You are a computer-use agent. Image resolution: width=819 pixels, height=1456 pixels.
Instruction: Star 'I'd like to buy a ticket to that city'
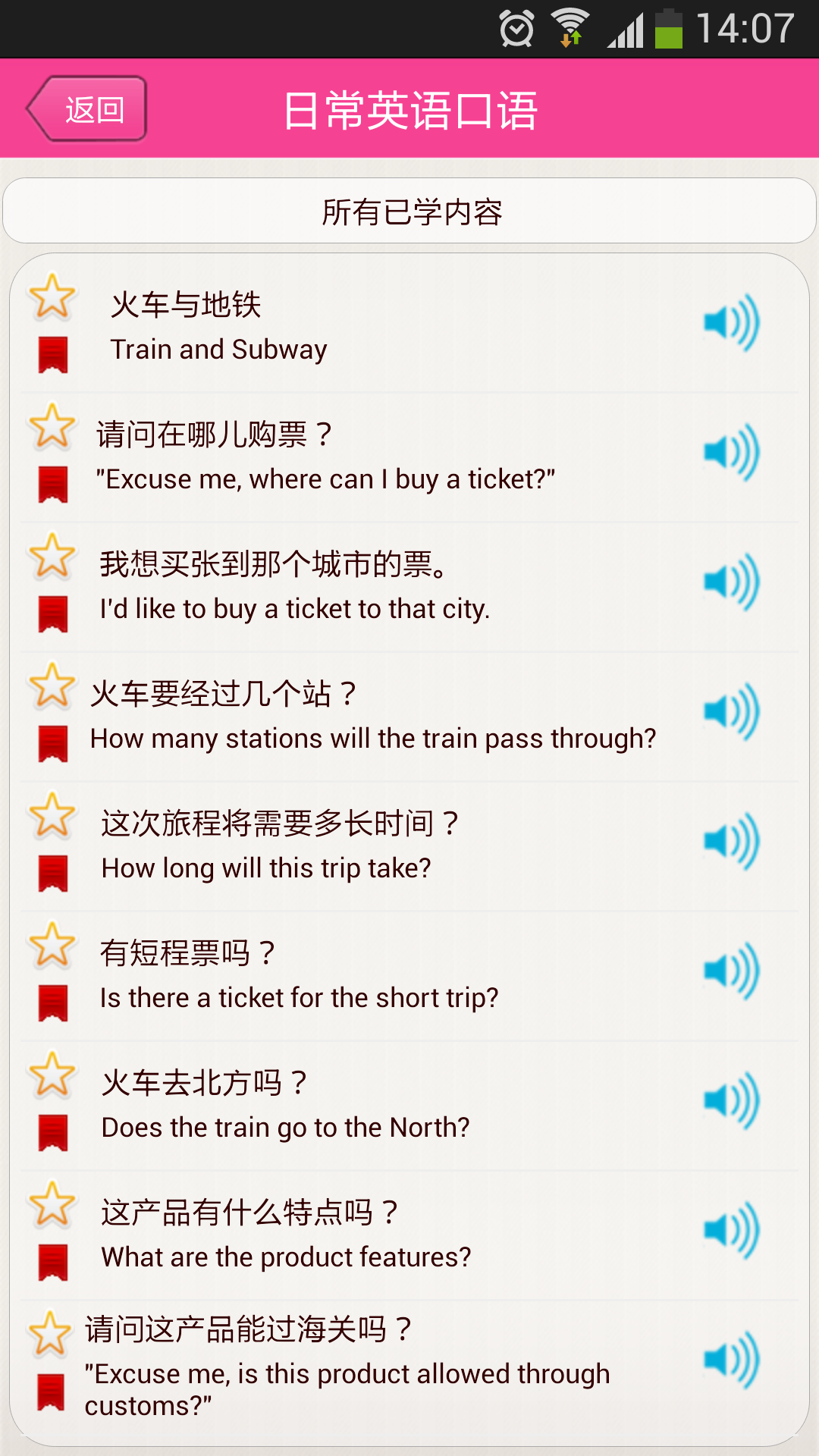(52, 555)
